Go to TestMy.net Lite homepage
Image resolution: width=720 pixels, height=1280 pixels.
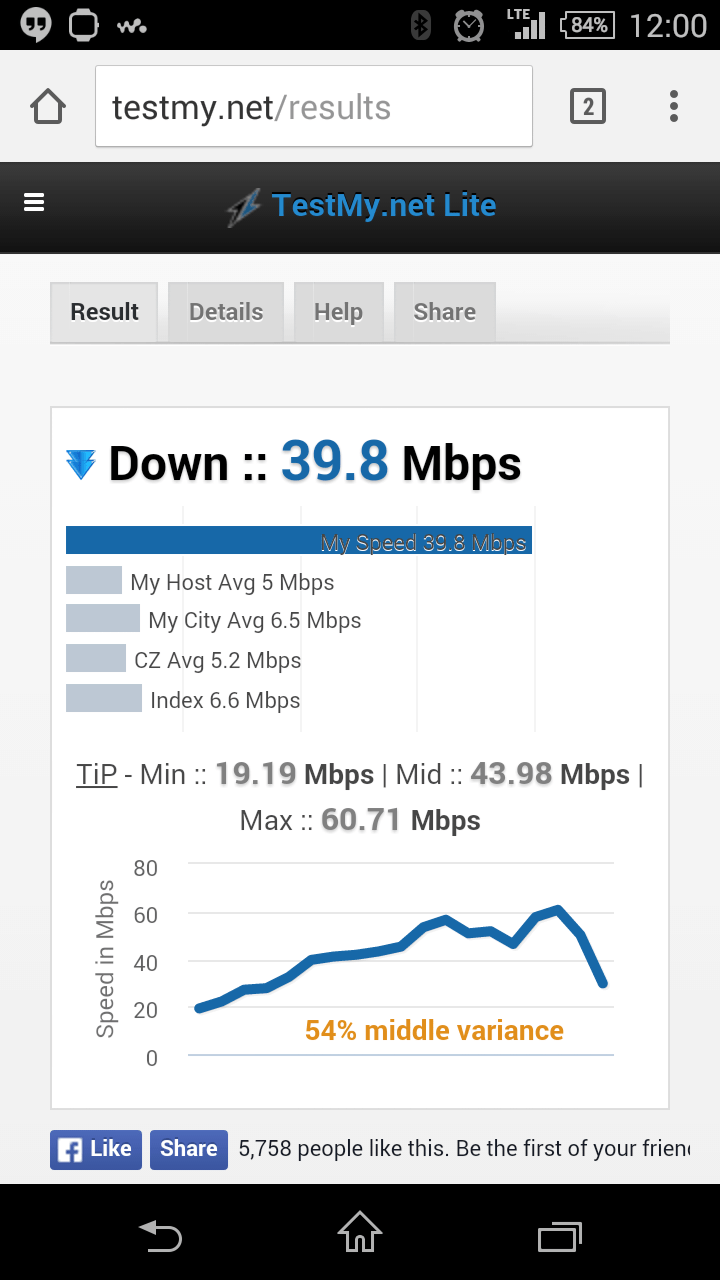coord(362,206)
